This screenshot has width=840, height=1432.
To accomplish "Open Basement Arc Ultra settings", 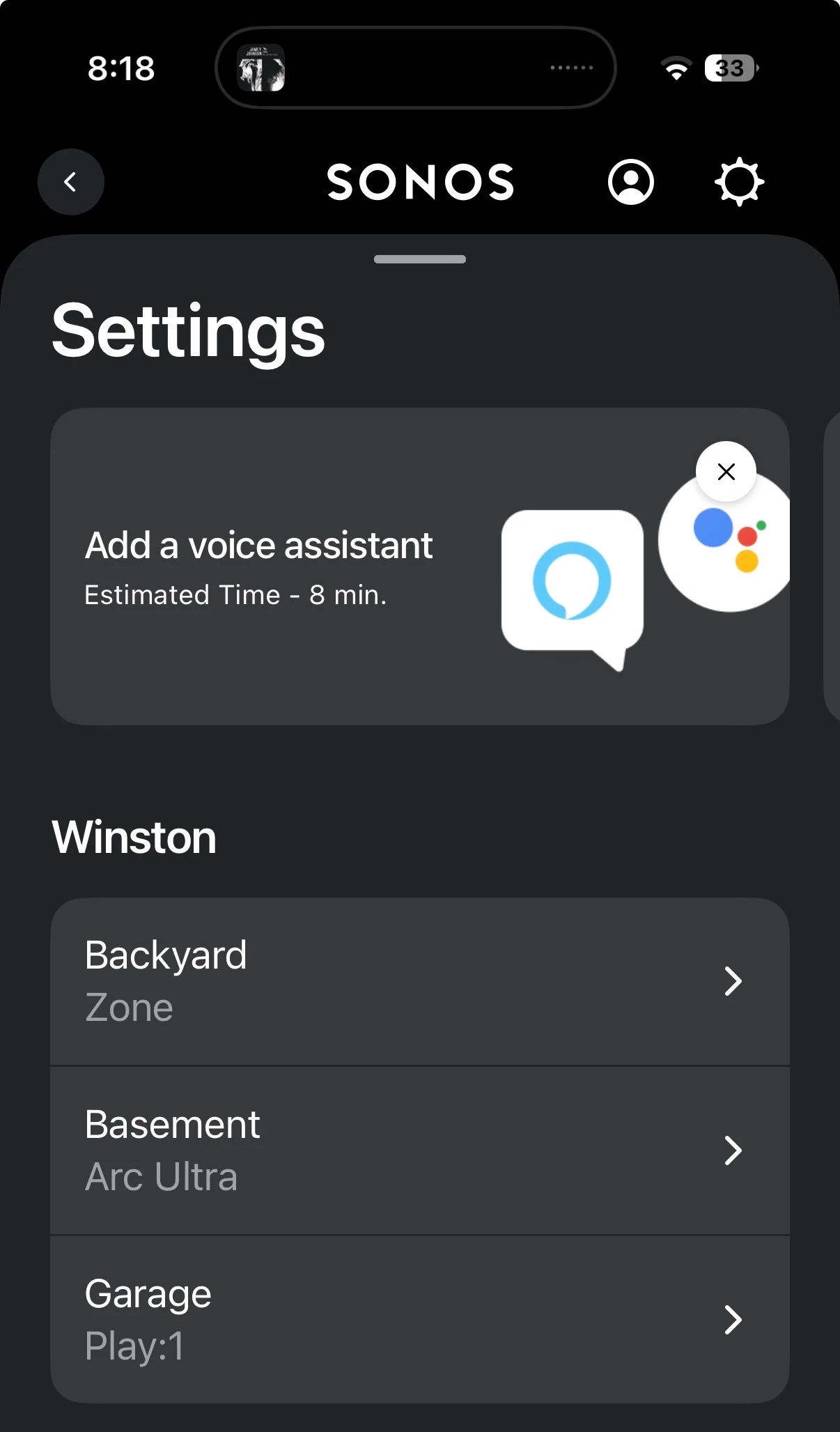I will coord(419,1150).
